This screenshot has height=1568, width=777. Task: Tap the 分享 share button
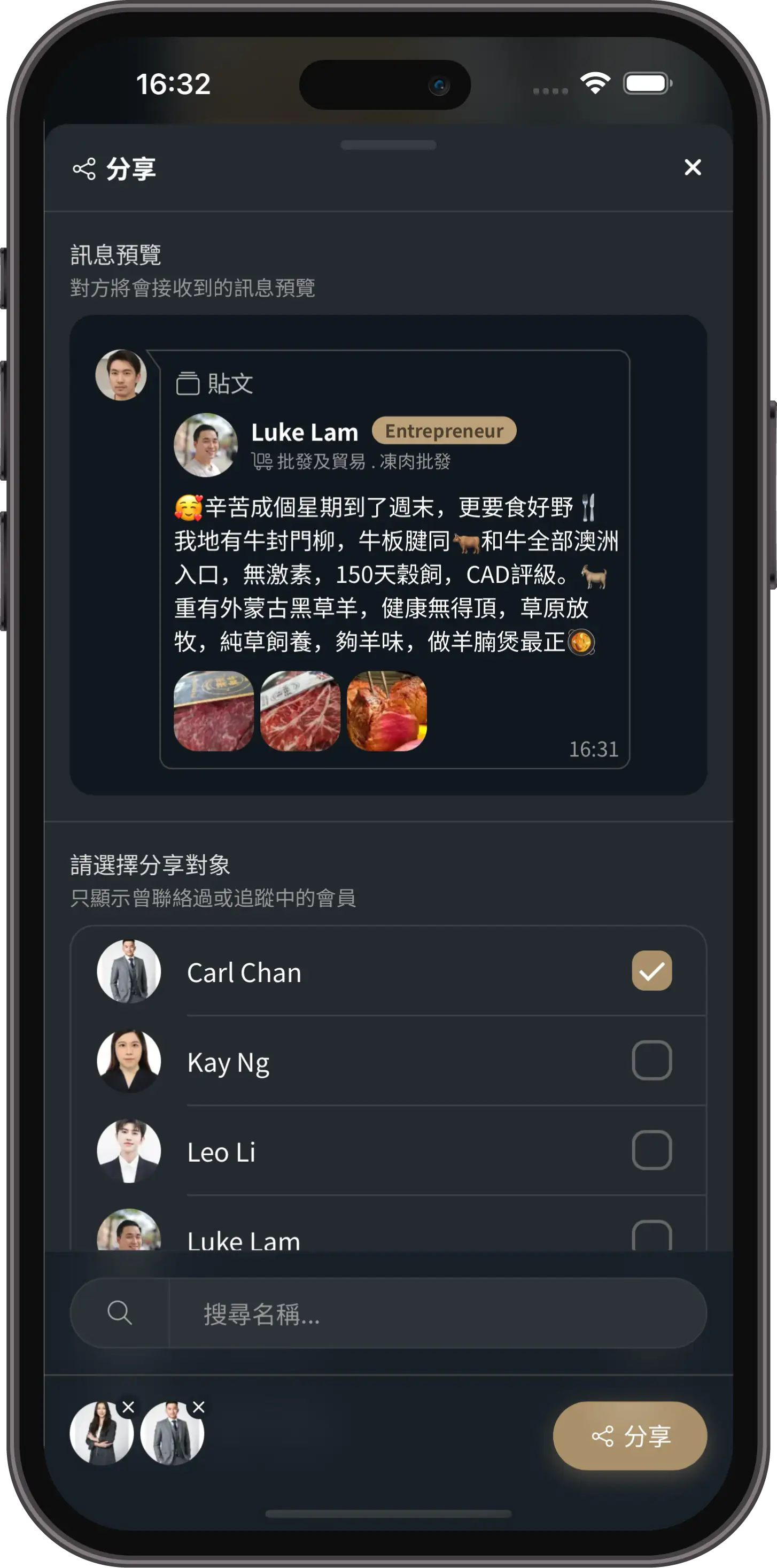(630, 1435)
